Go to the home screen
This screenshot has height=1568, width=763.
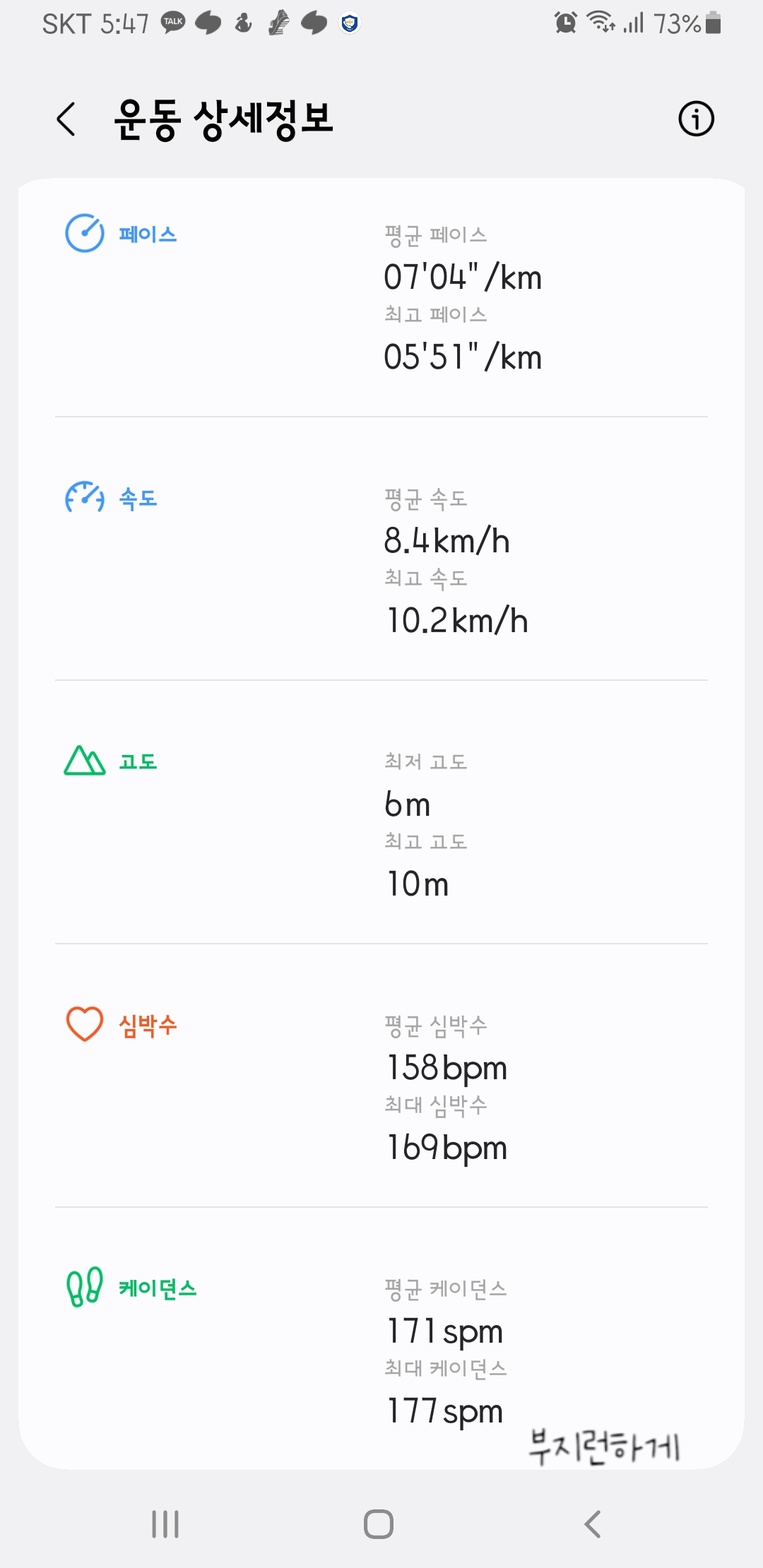pyautogui.click(x=379, y=1524)
